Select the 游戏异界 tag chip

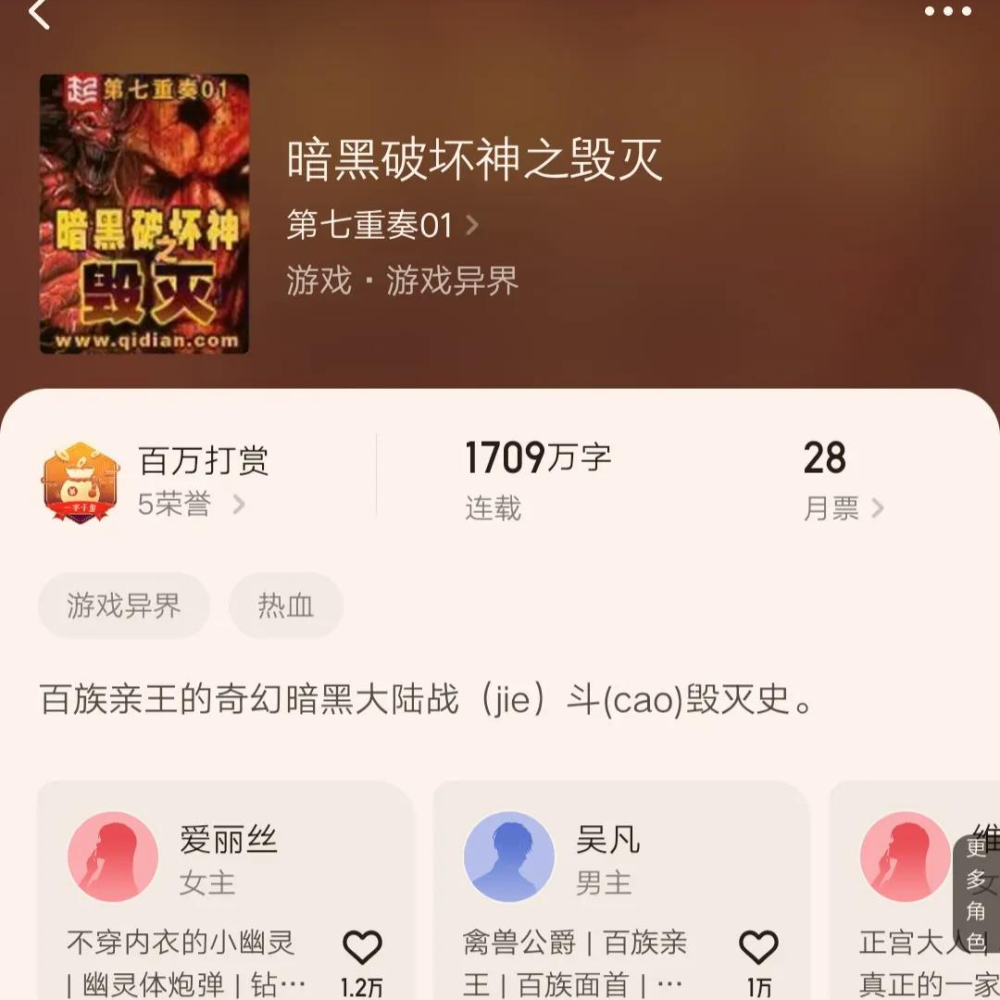pos(124,606)
